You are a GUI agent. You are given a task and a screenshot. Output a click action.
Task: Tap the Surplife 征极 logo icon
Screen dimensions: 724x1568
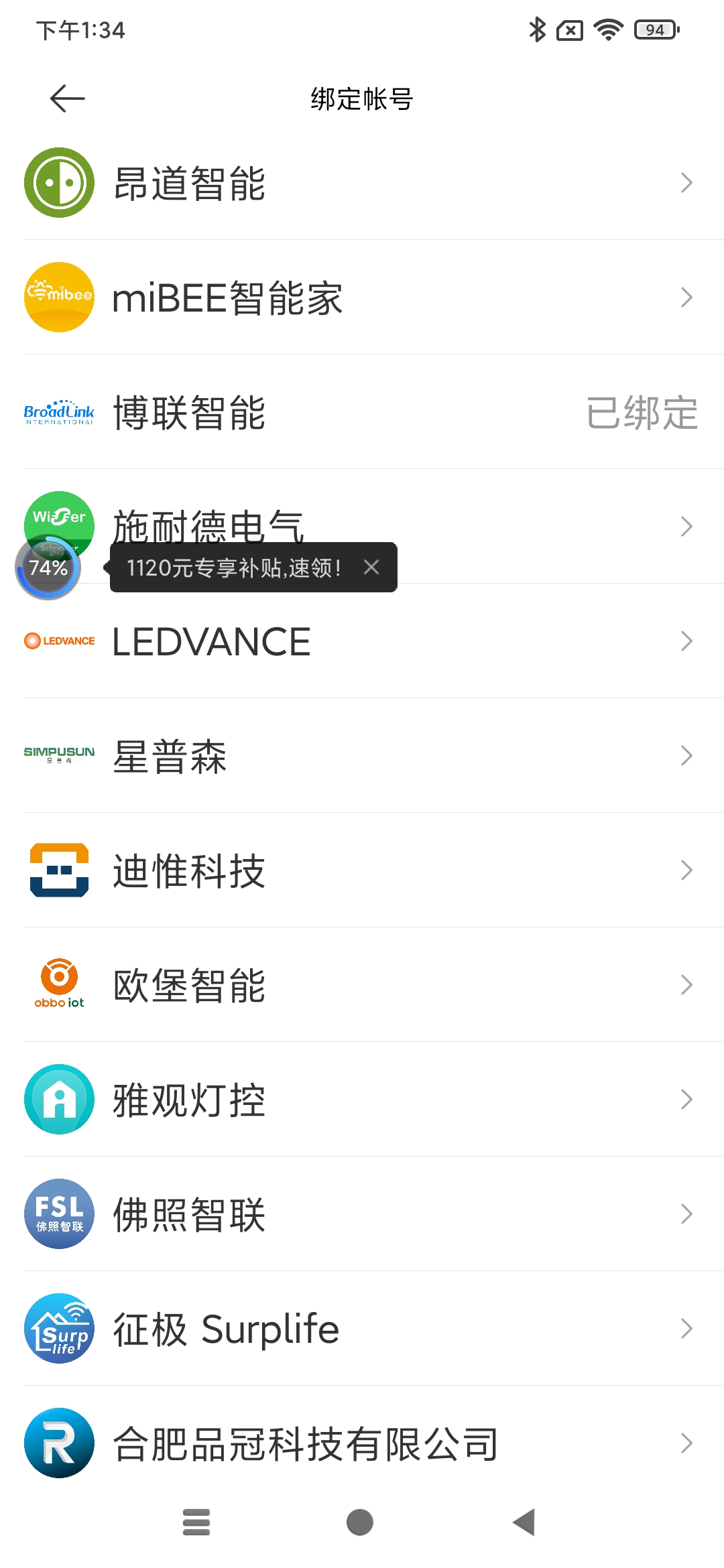[58, 1328]
